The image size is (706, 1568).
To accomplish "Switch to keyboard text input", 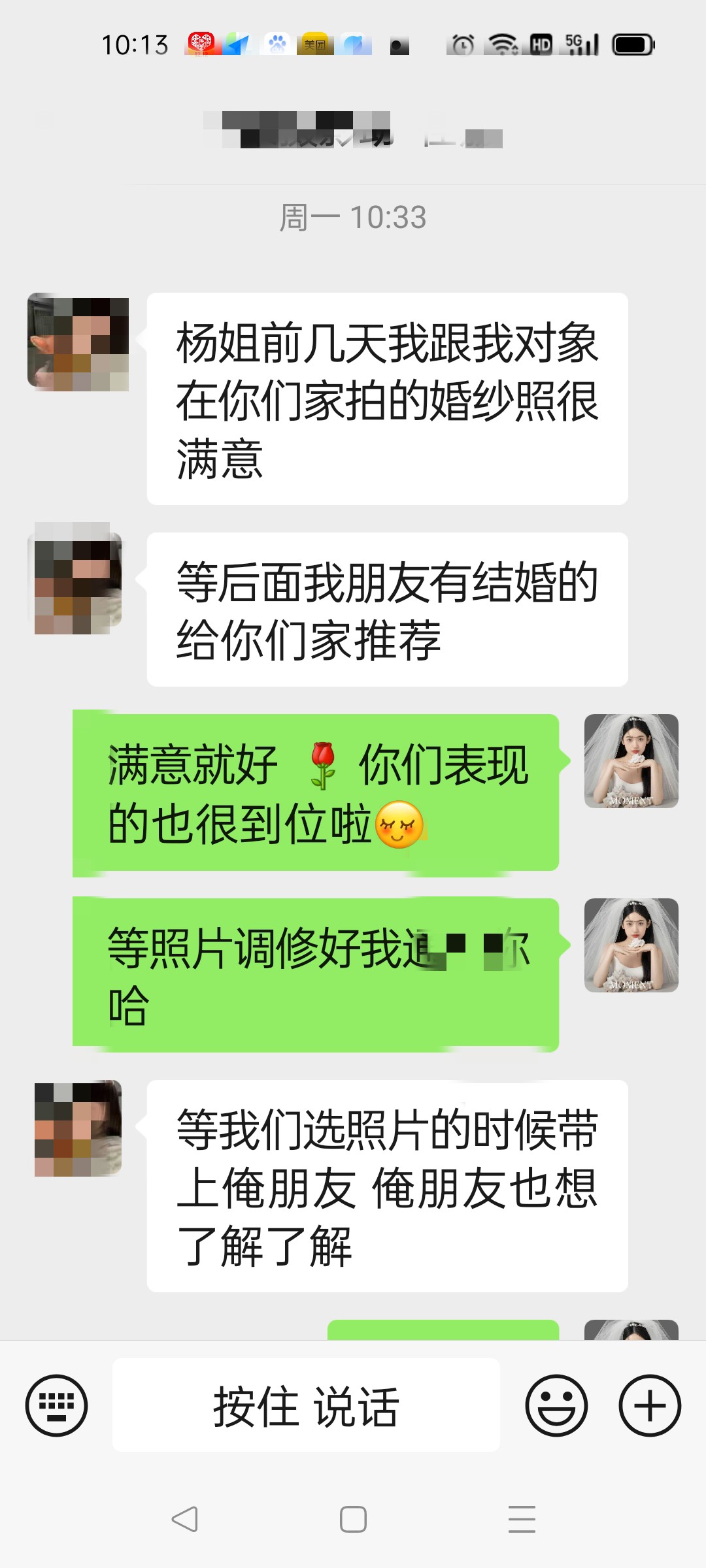I will (56, 1405).
